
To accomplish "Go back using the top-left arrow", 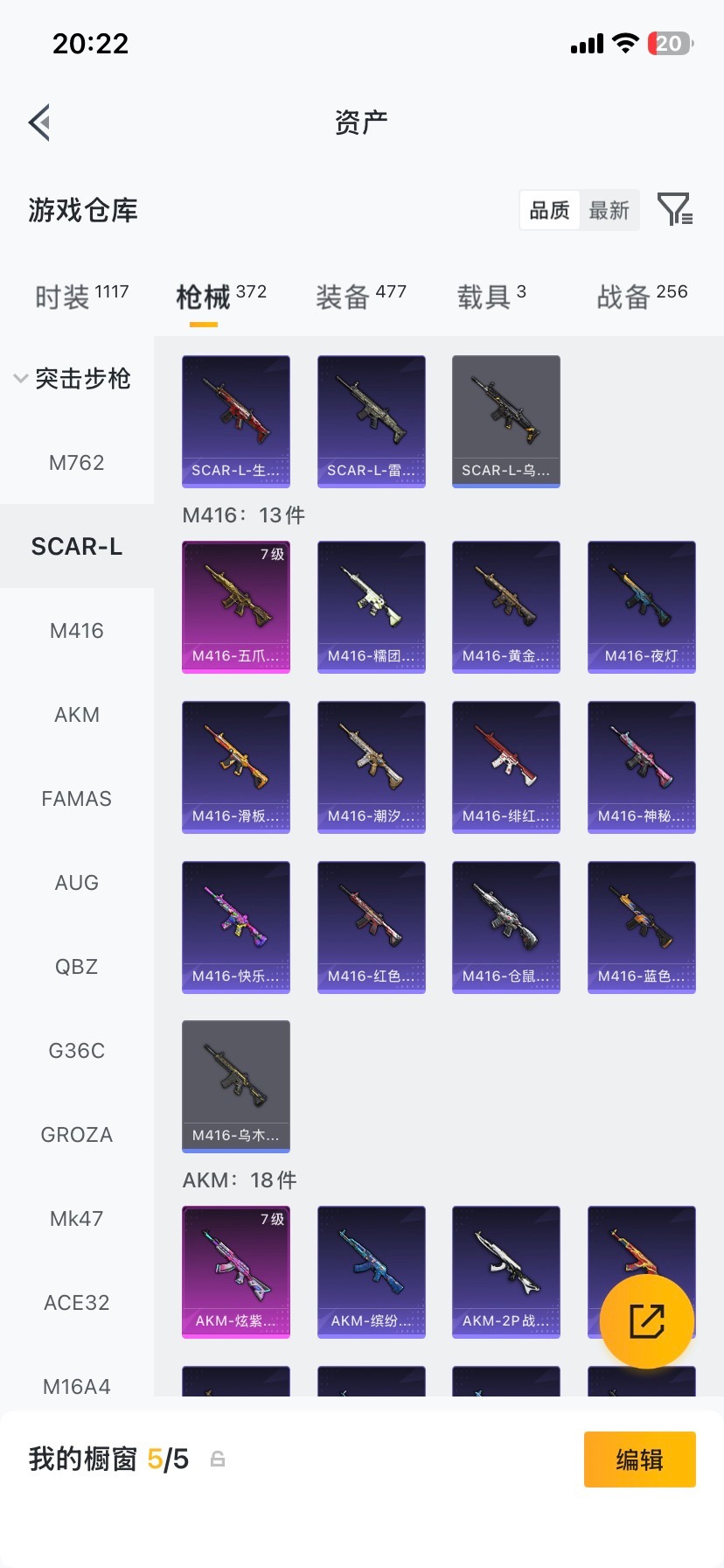I will [x=39, y=122].
